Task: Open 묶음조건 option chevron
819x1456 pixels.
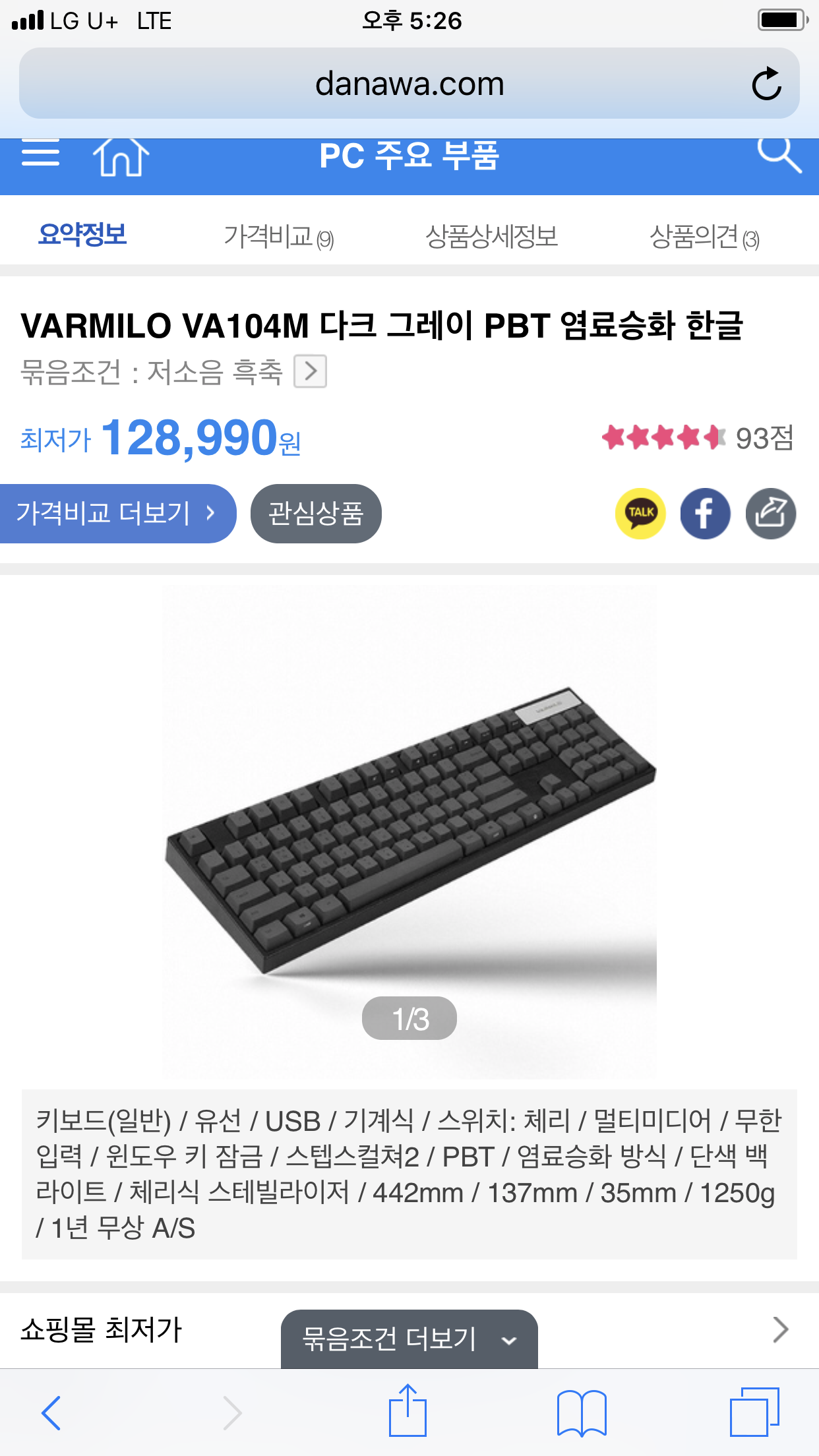Action: 310,371
